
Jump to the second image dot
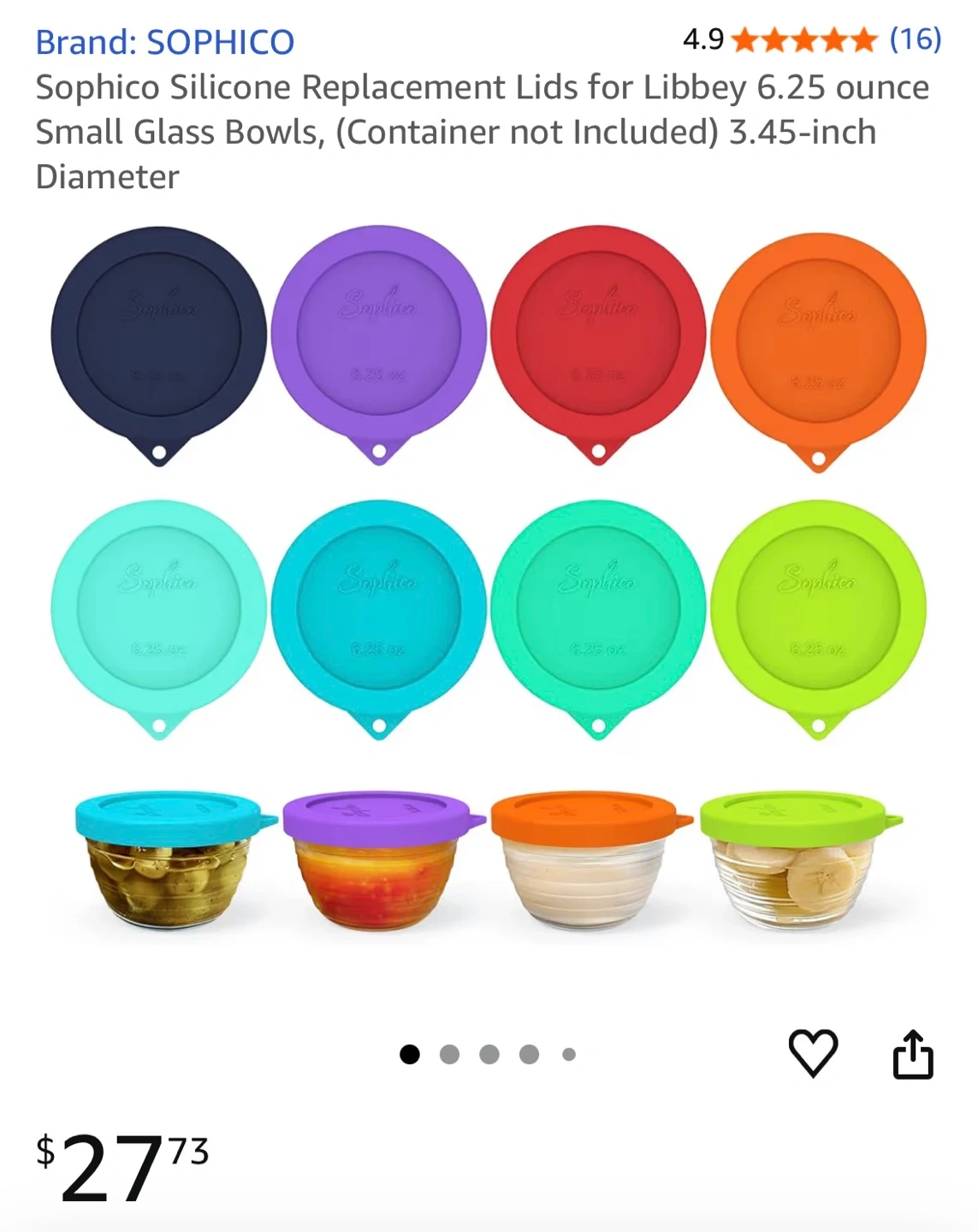click(x=449, y=1055)
